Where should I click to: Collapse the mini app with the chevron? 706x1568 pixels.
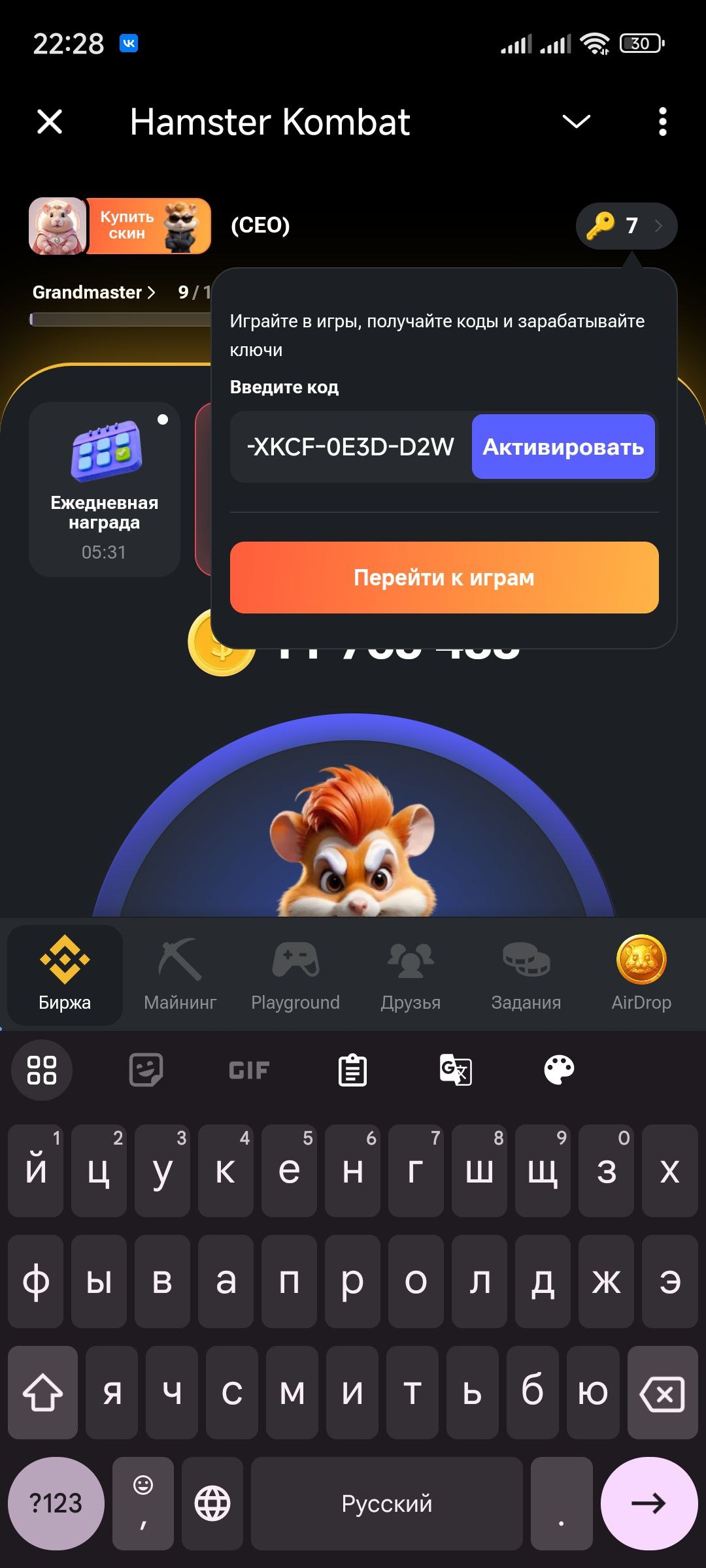tap(576, 122)
